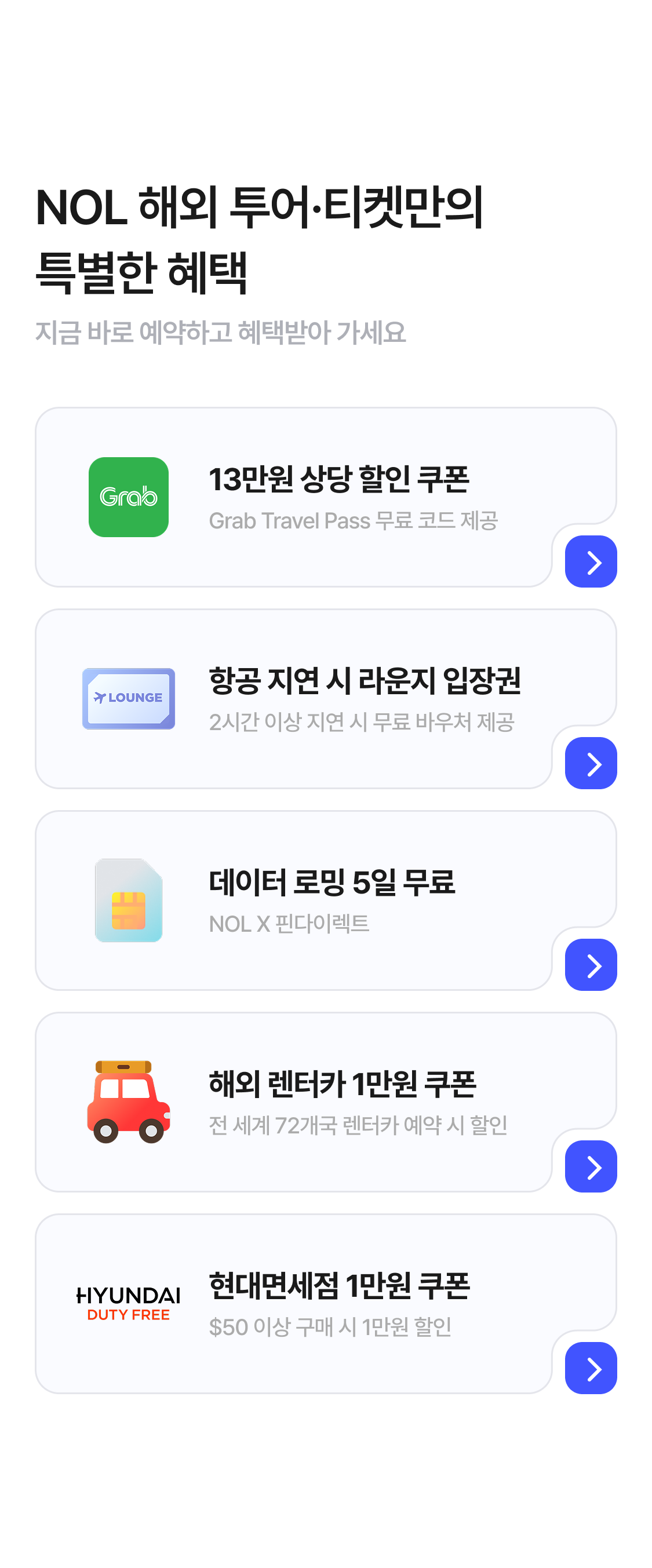Image resolution: width=652 pixels, height=1568 pixels.
Task: Tap the arrow button for the rental car coupon
Action: 590,1166
